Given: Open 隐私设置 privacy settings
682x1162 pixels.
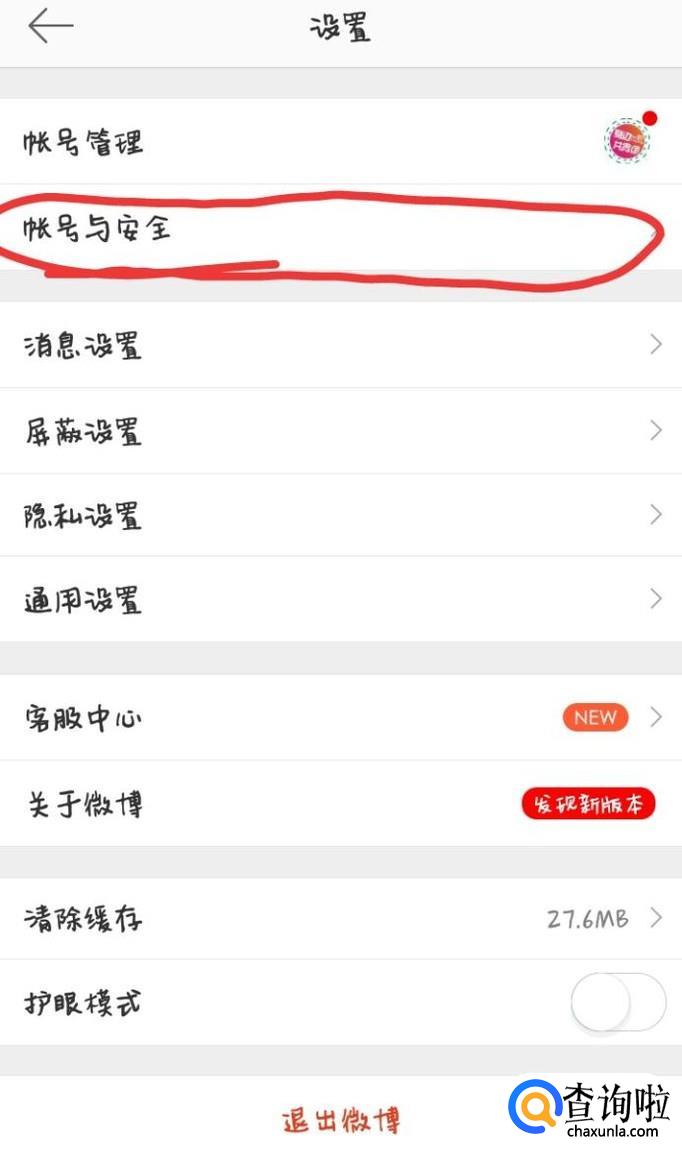Looking at the screenshot, I should (340, 516).
